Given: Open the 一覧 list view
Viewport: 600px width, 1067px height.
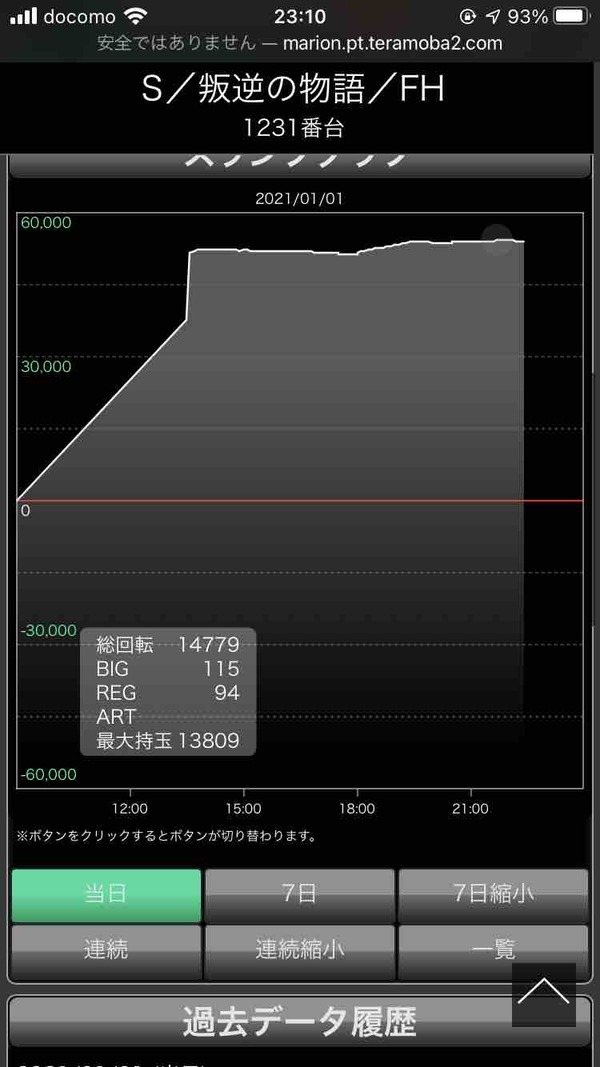Looking at the screenshot, I should [x=460, y=949].
